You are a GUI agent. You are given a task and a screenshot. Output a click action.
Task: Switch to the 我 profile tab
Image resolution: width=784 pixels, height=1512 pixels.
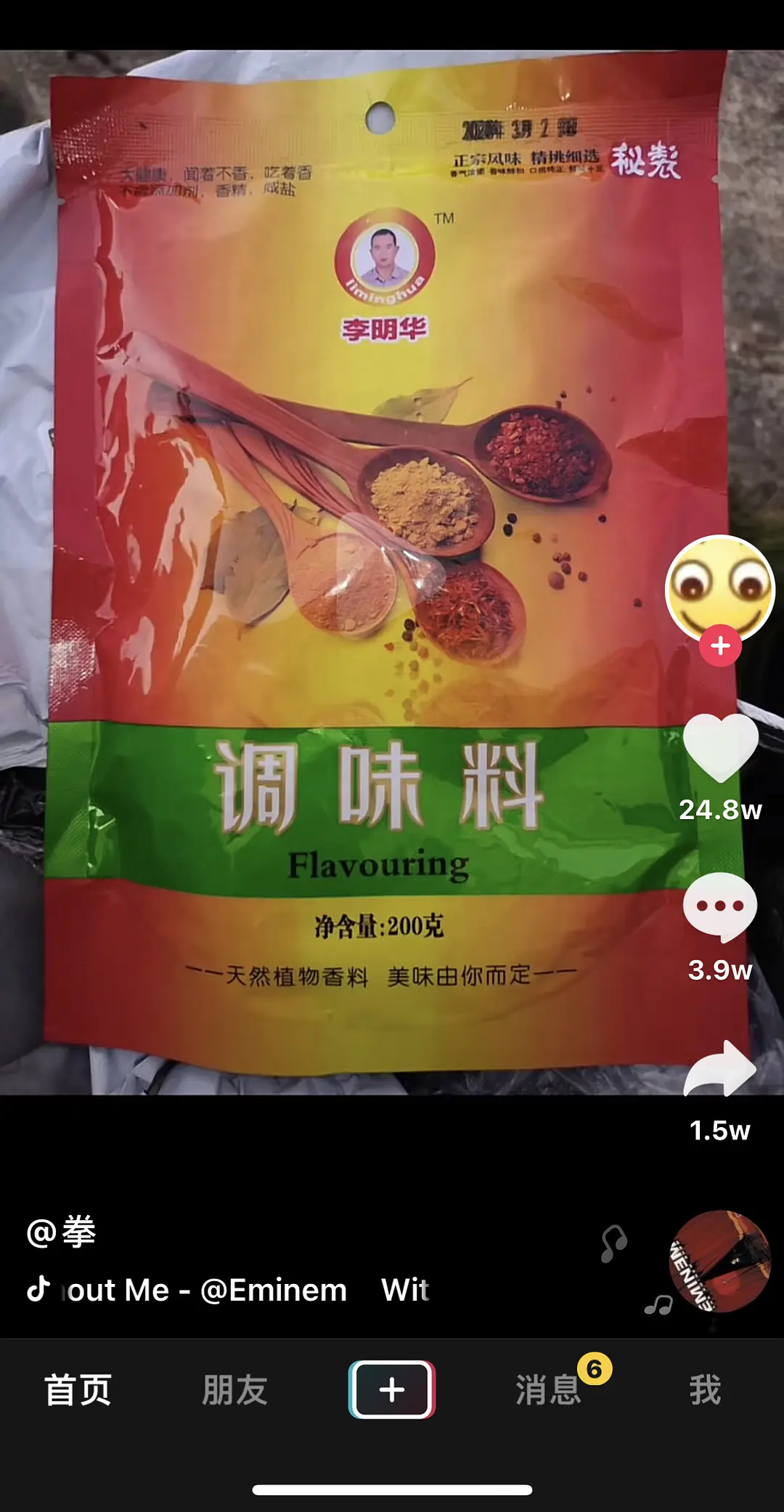click(705, 1390)
